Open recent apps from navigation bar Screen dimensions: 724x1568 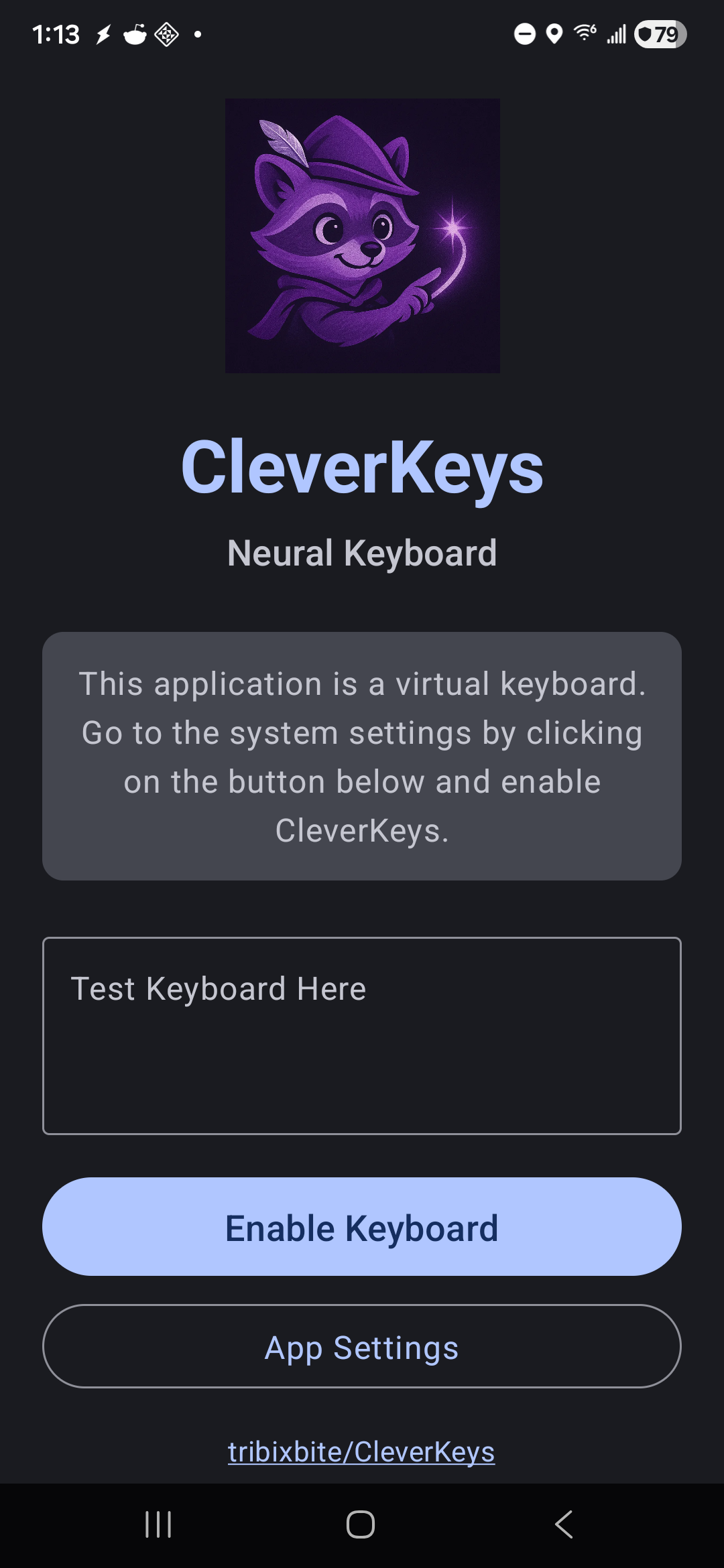159,1524
